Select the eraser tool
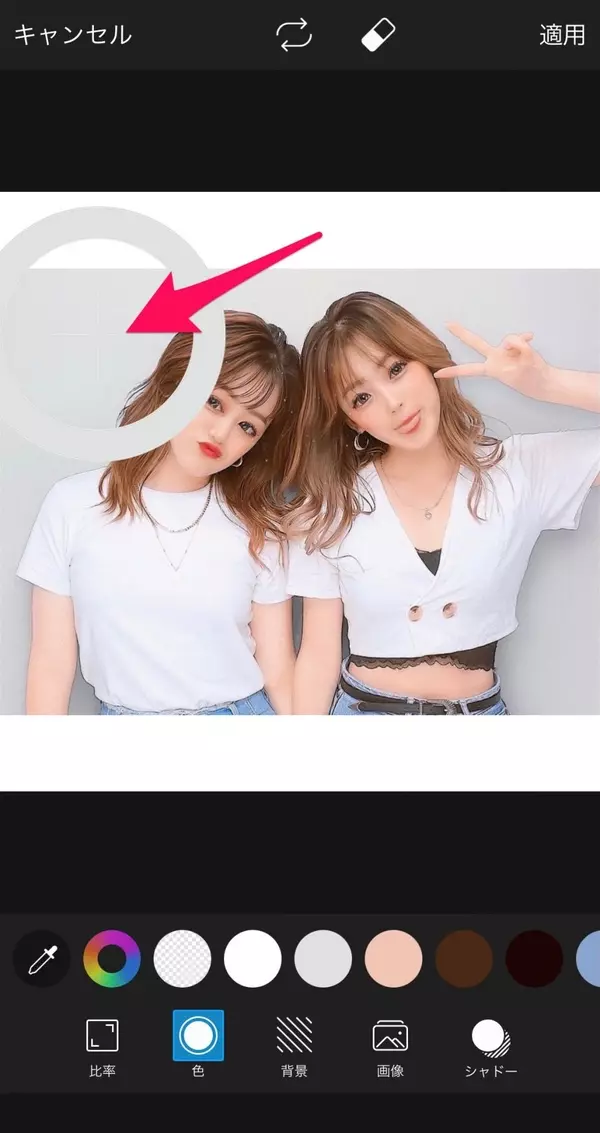This screenshot has width=600, height=1133. point(378,35)
